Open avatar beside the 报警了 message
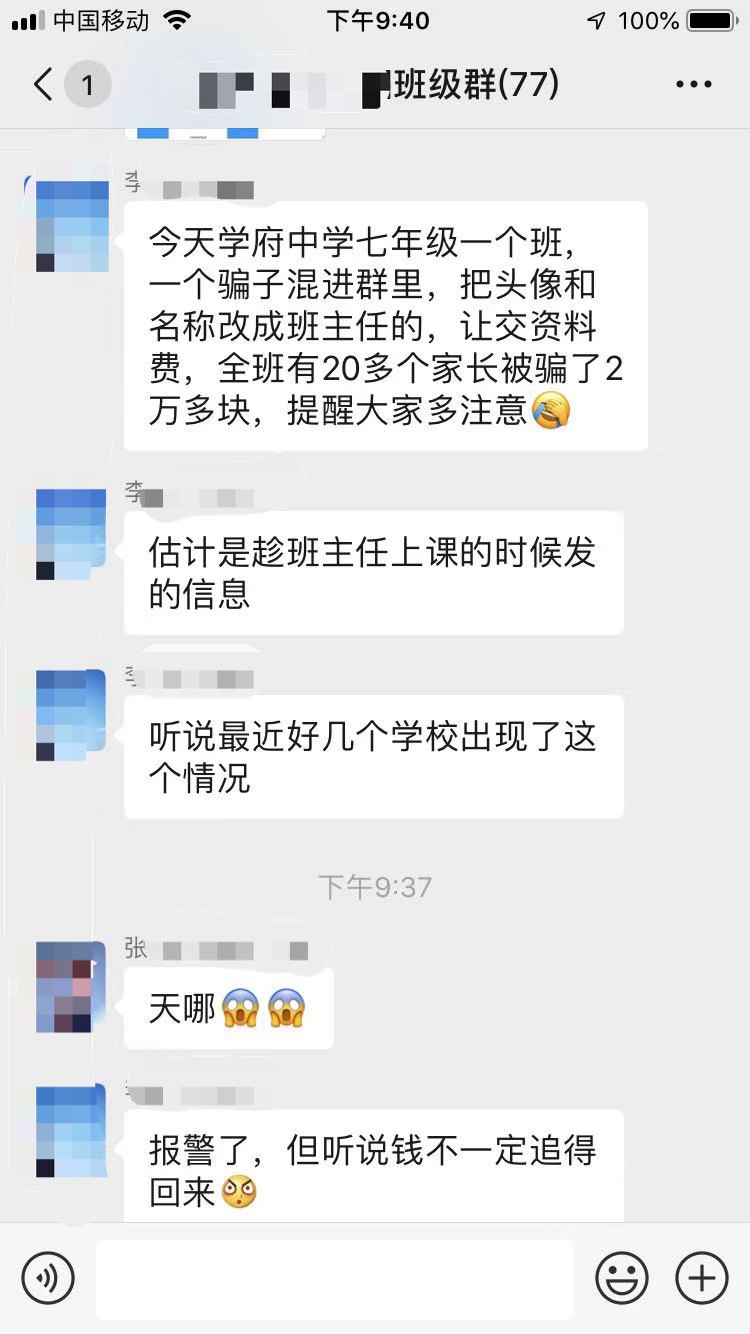 pos(71,1131)
